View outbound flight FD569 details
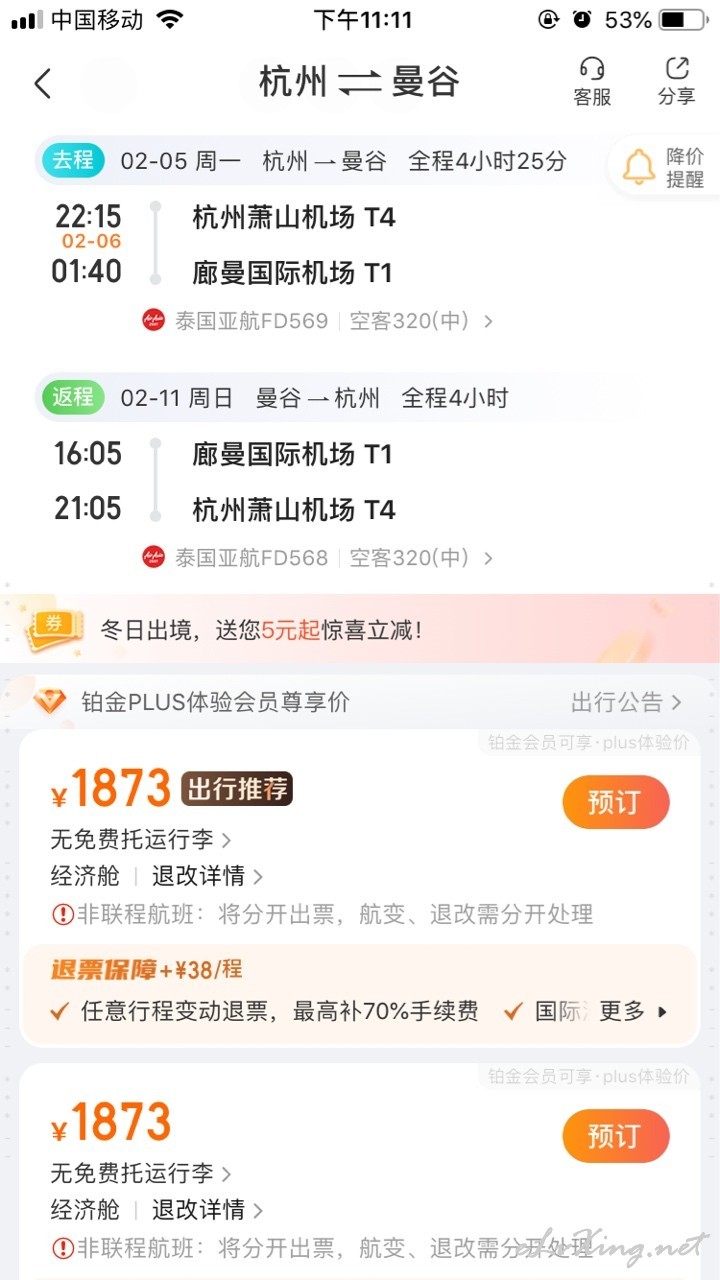The width and height of the screenshot is (720, 1280). [318, 321]
